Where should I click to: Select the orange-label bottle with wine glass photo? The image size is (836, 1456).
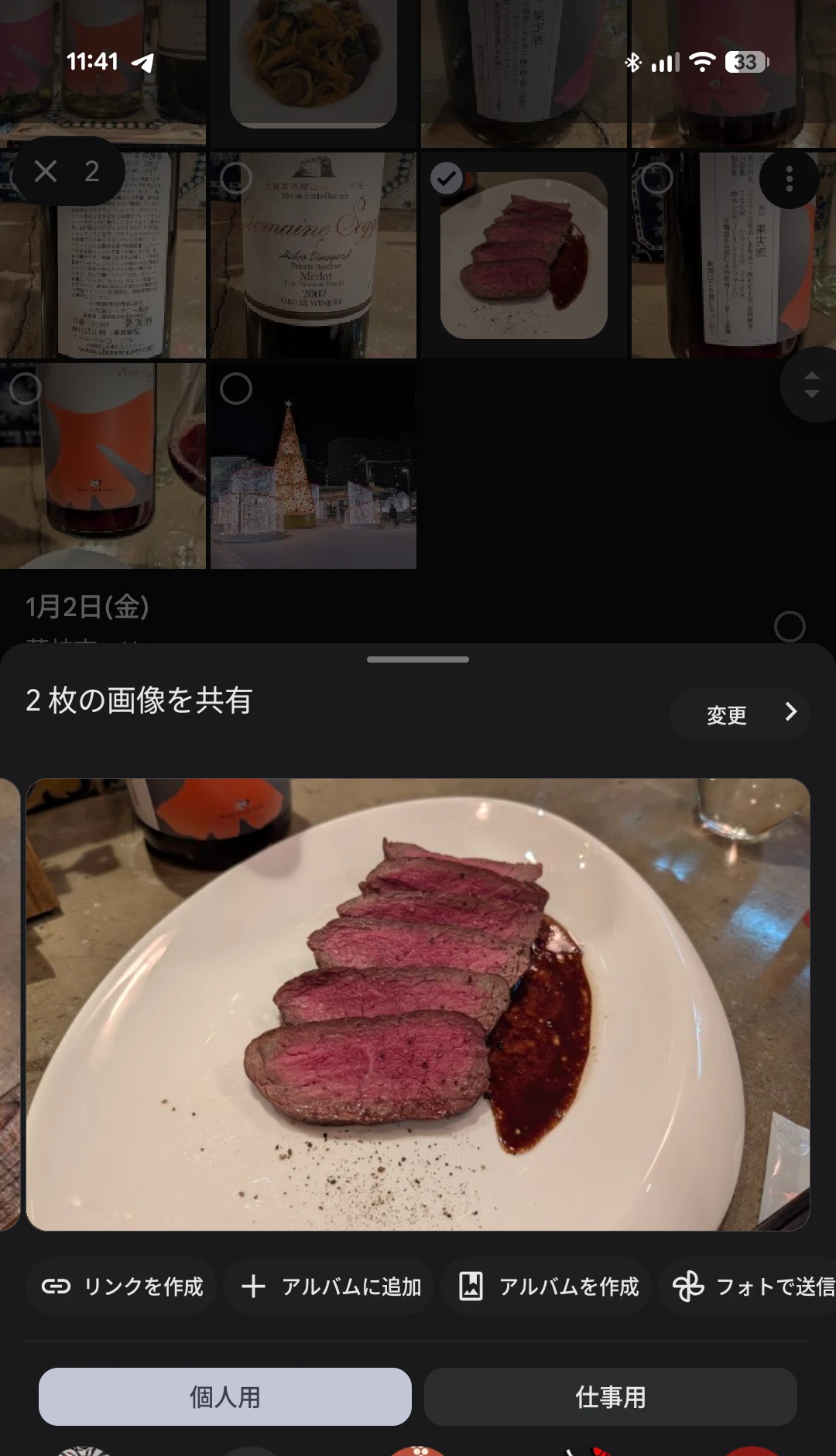coord(26,389)
